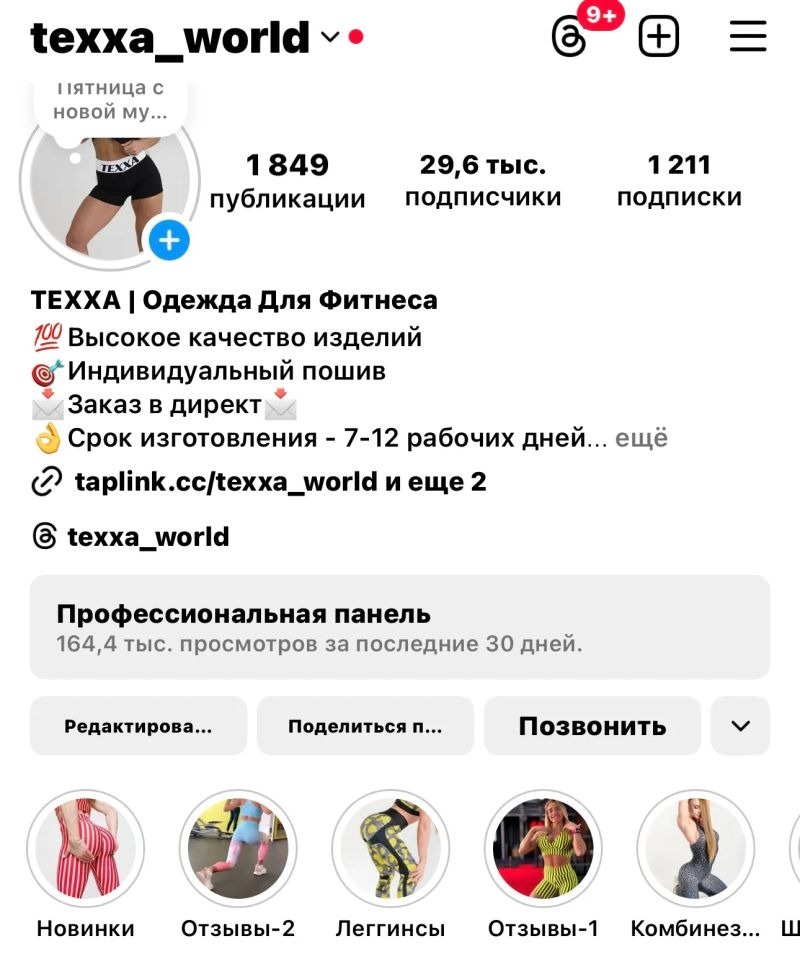Tap the Поделиться п... button
The height and width of the screenshot is (959, 800).
[365, 726]
